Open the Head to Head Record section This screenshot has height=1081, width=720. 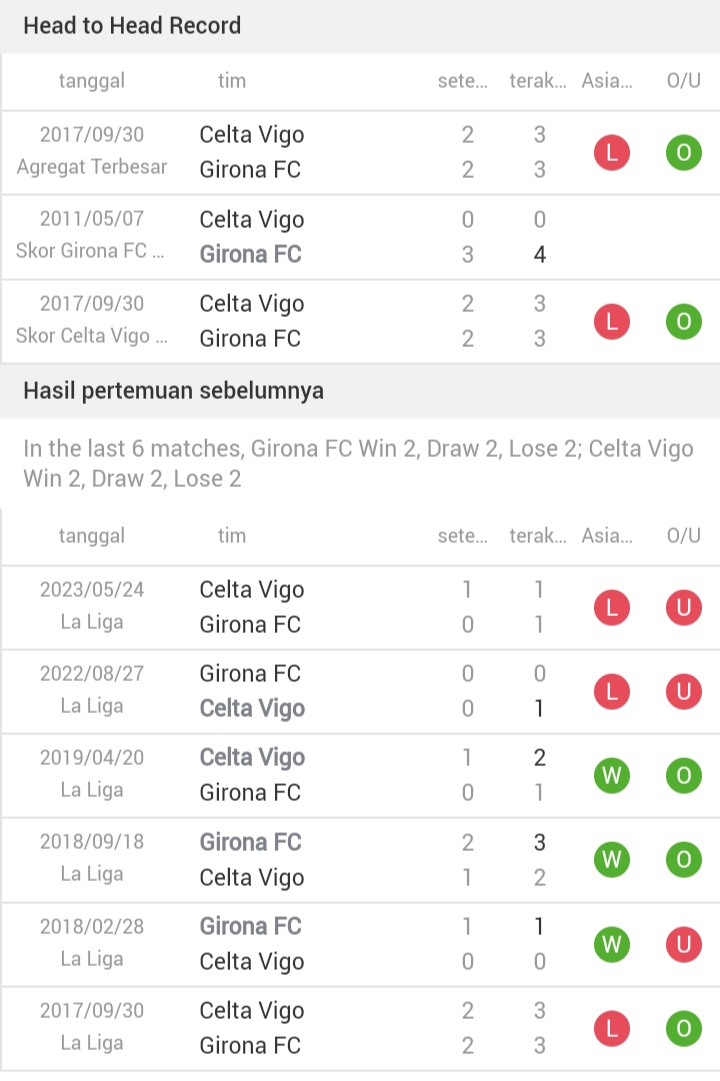[132, 25]
